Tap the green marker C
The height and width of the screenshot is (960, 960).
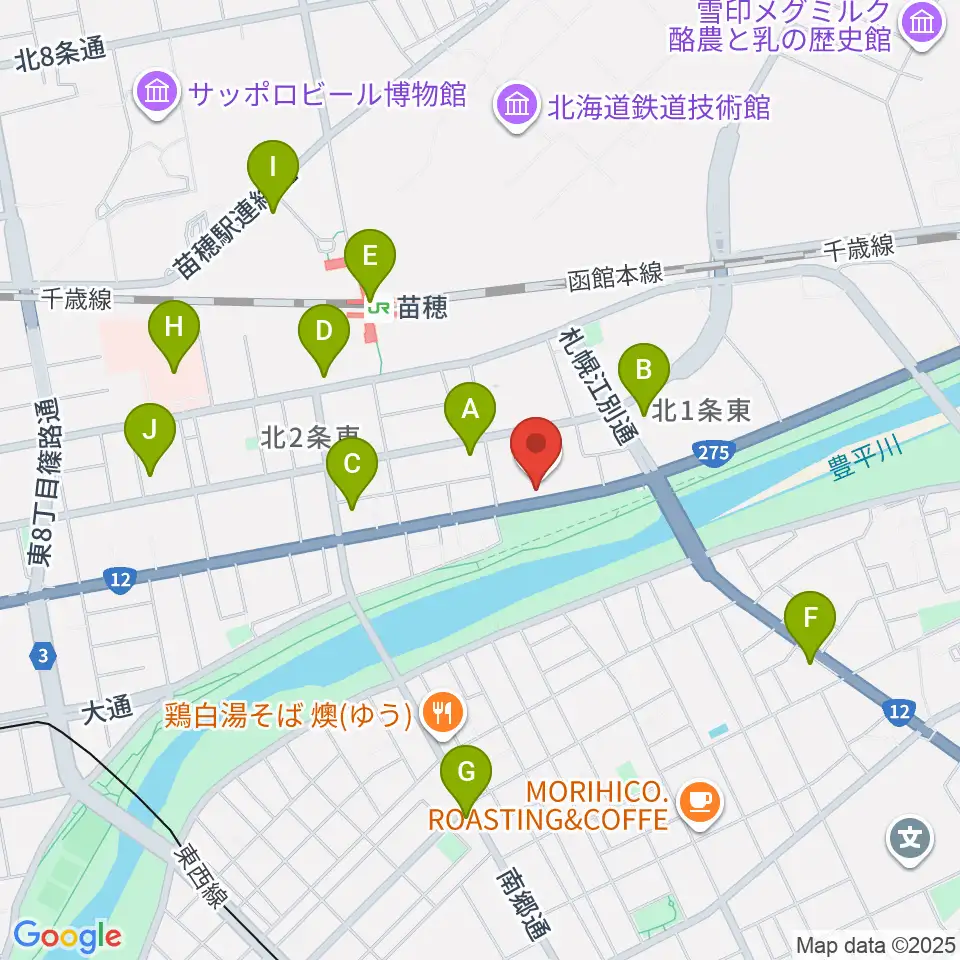351,473
